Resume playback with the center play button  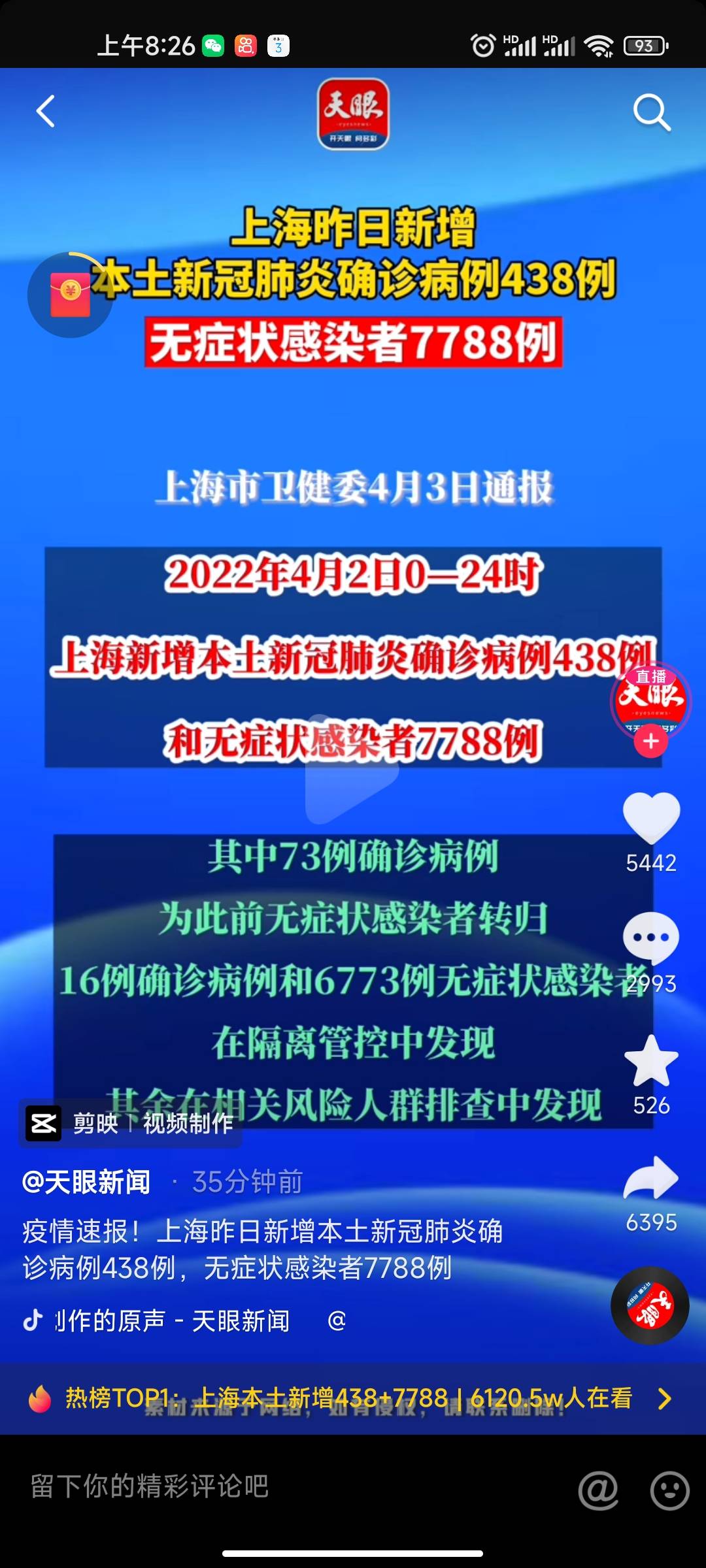coord(353,794)
